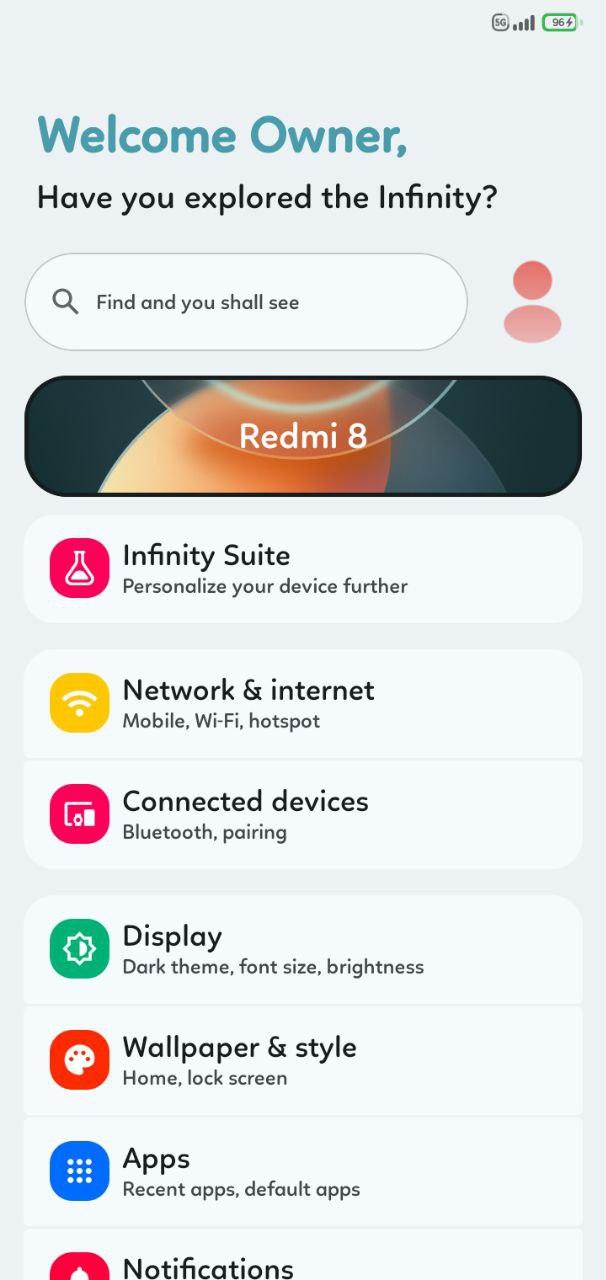This screenshot has width=606, height=1280.
Task: Open Infinity Suite settings
Action: [x=303, y=569]
